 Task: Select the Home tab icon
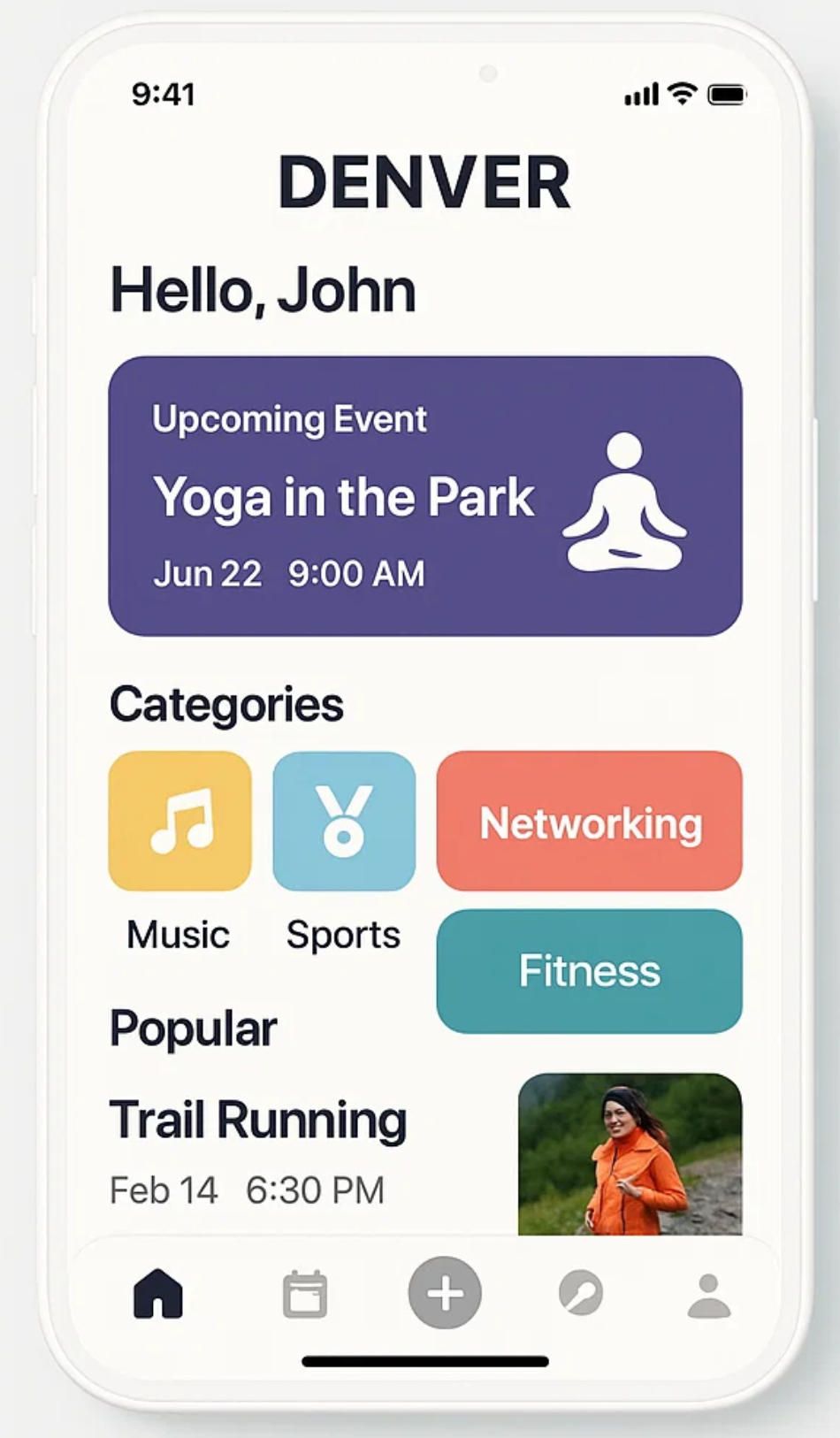pyautogui.click(x=159, y=1294)
